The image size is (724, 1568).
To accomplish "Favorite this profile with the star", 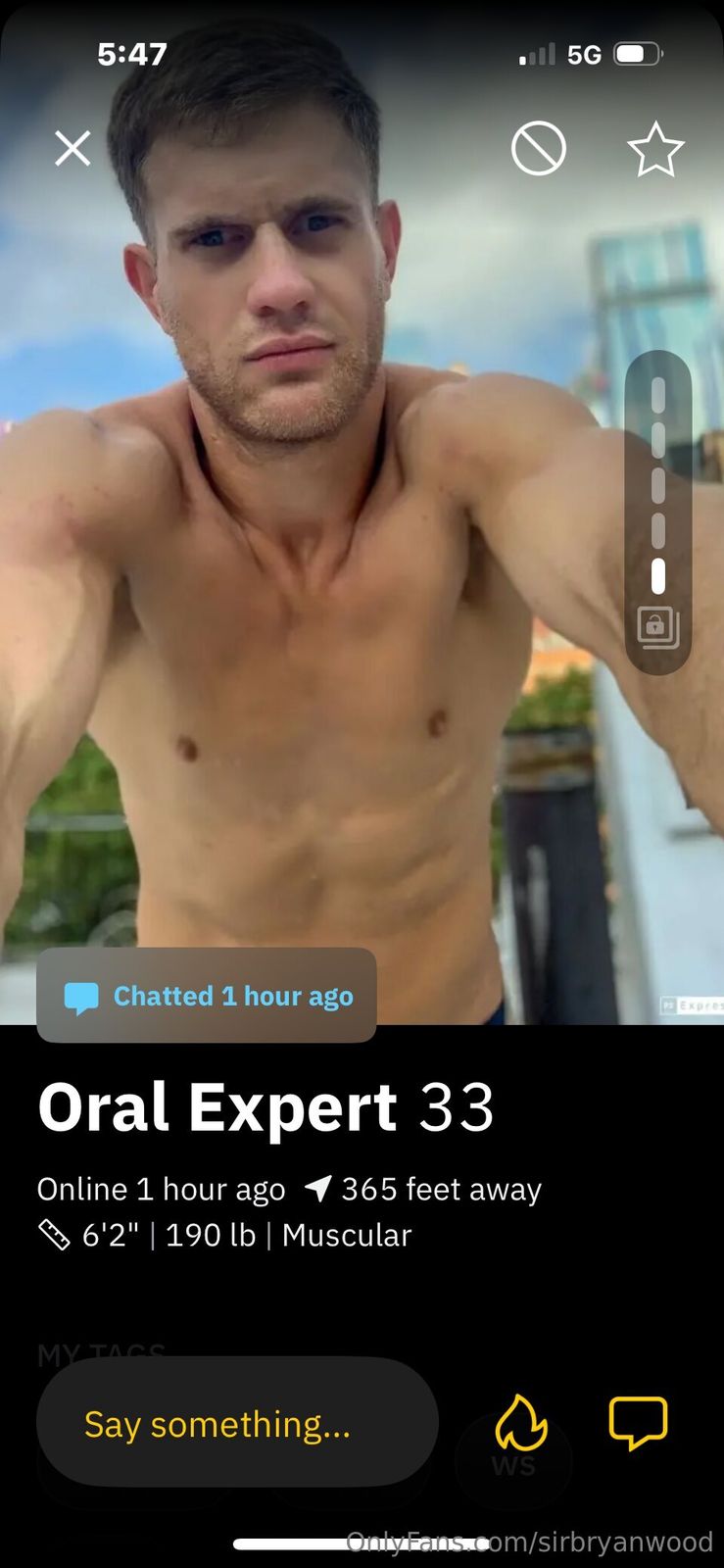I will (x=654, y=150).
